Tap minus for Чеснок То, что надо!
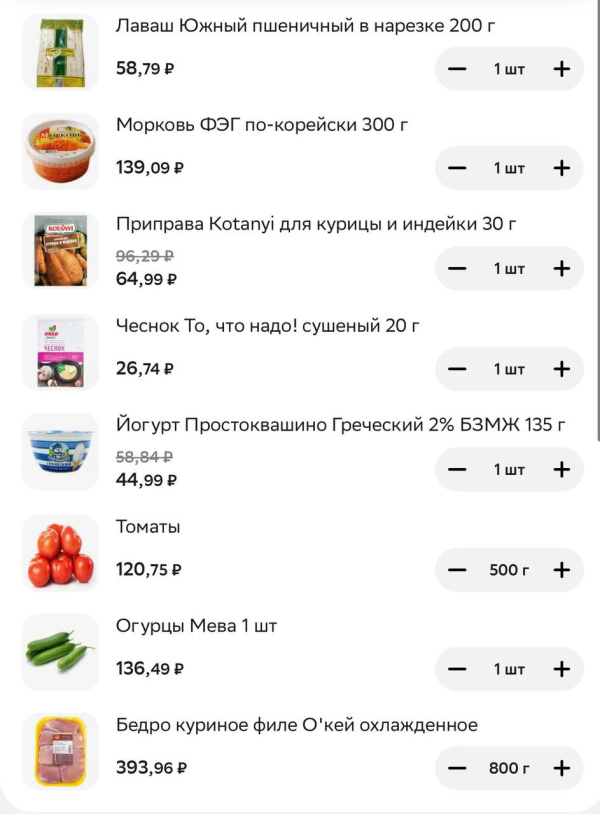This screenshot has height=814, width=600. (457, 369)
